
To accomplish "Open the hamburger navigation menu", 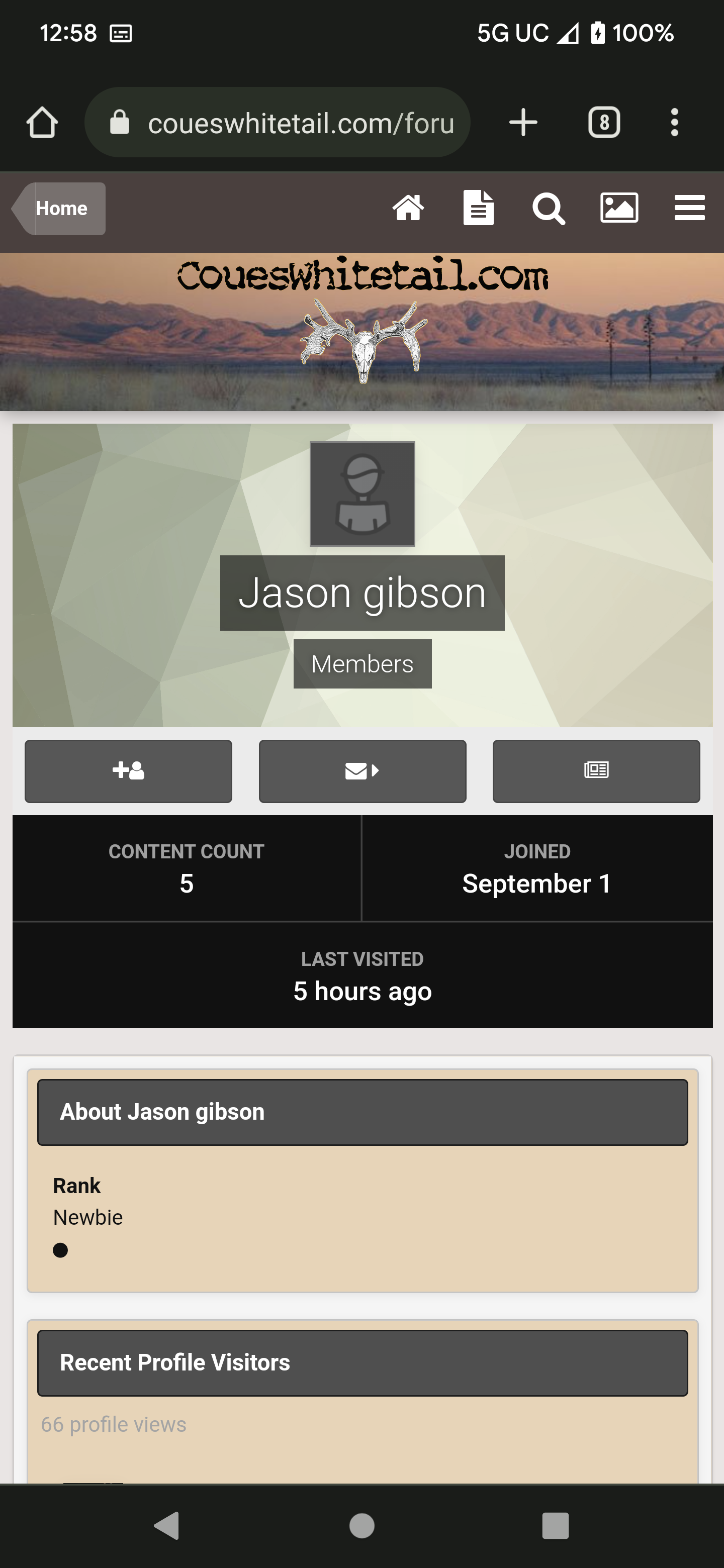I will 689,208.
